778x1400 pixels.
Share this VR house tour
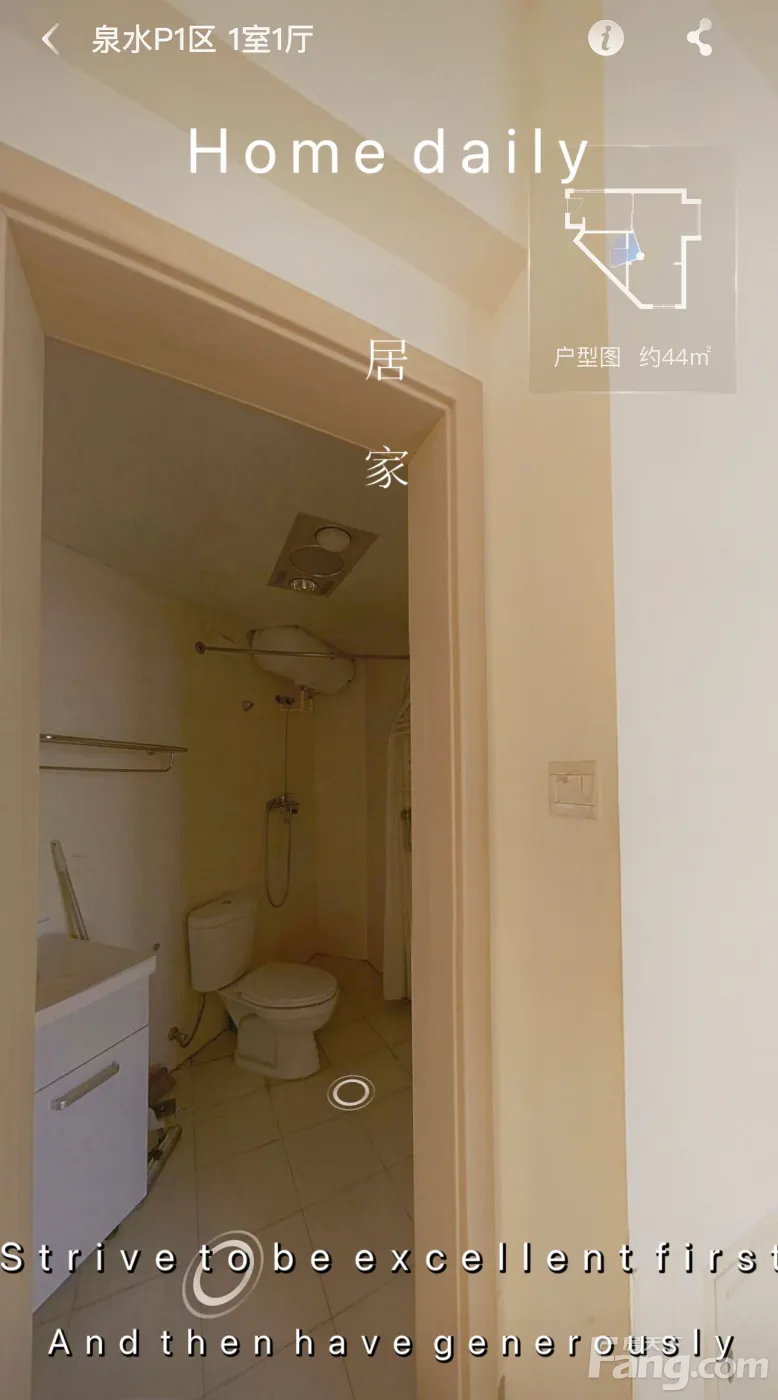pos(699,39)
